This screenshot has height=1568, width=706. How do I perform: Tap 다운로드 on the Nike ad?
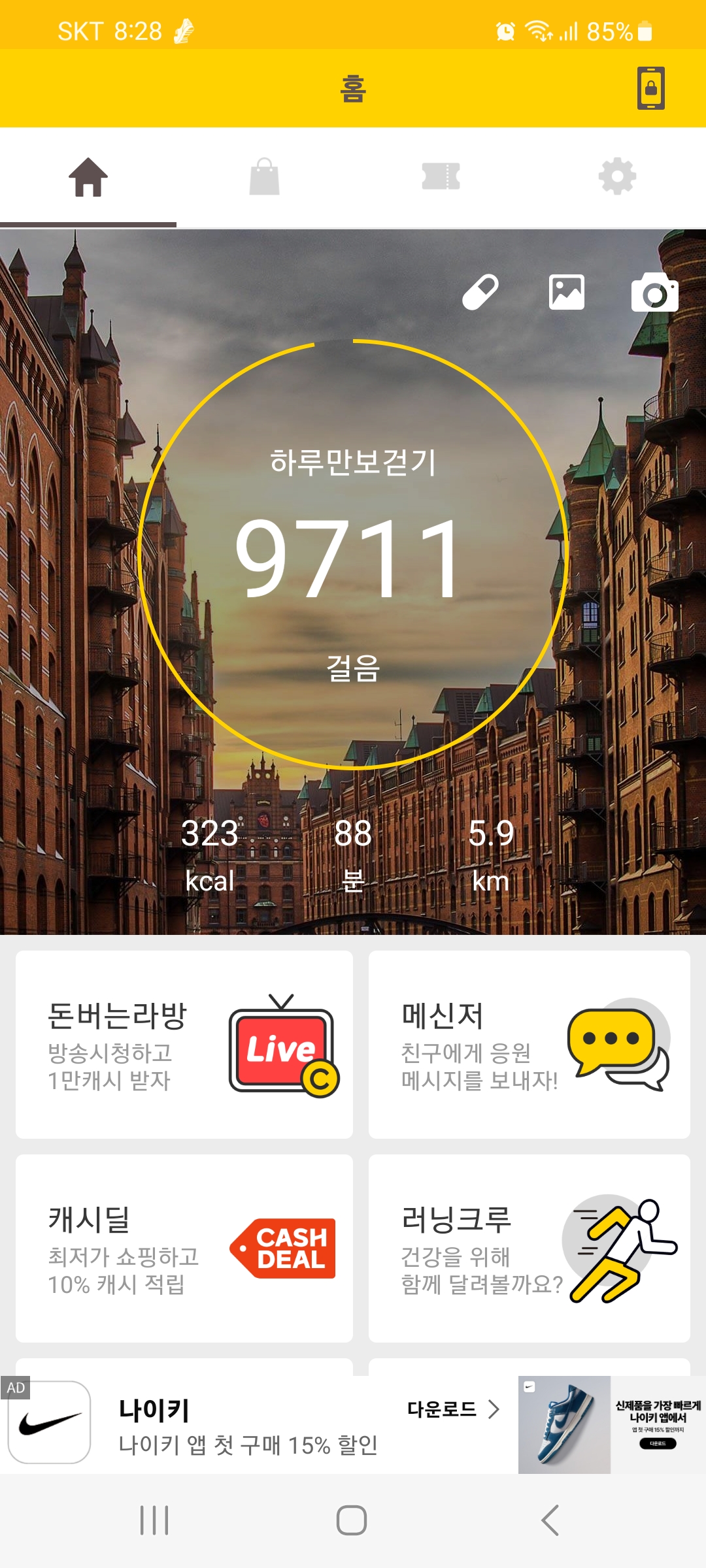(452, 1409)
